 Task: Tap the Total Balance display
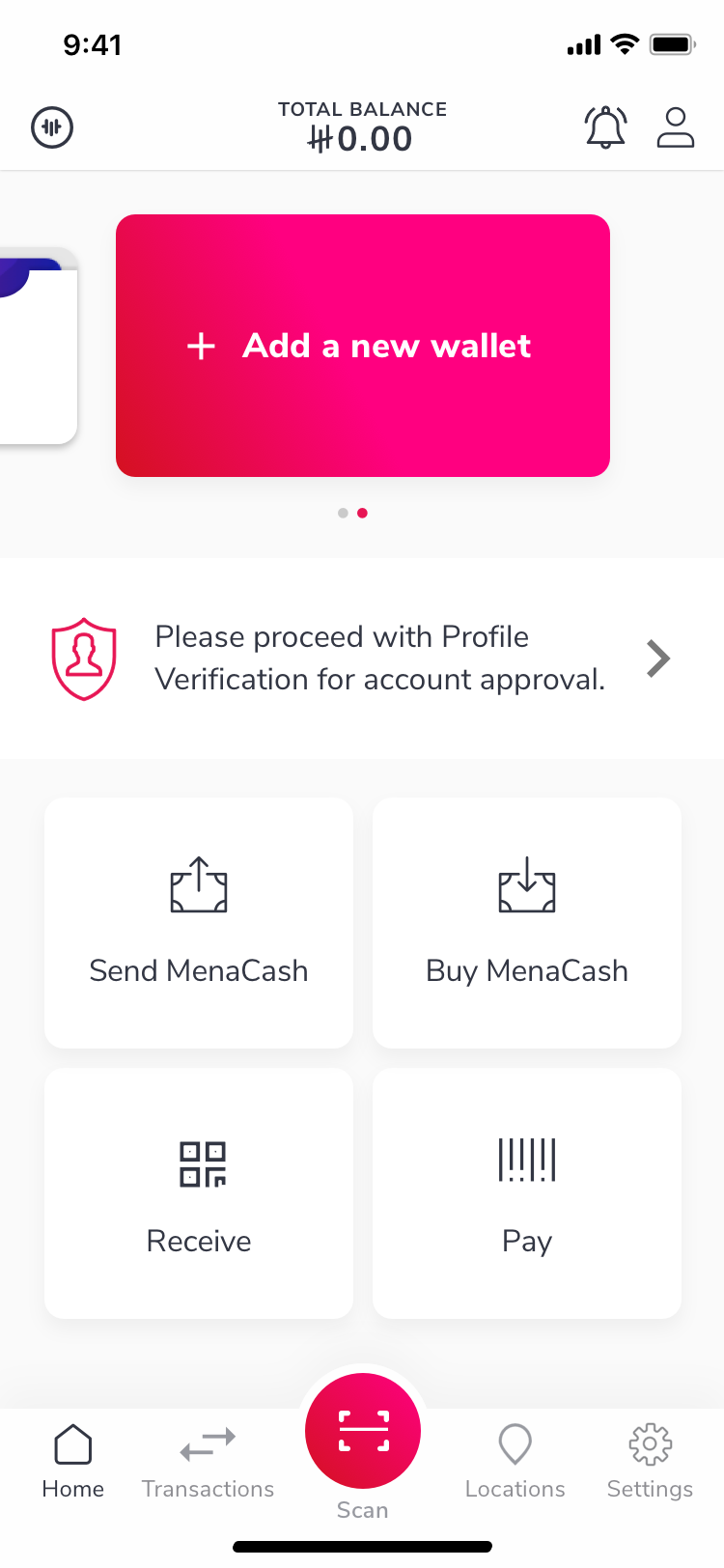pos(362,126)
